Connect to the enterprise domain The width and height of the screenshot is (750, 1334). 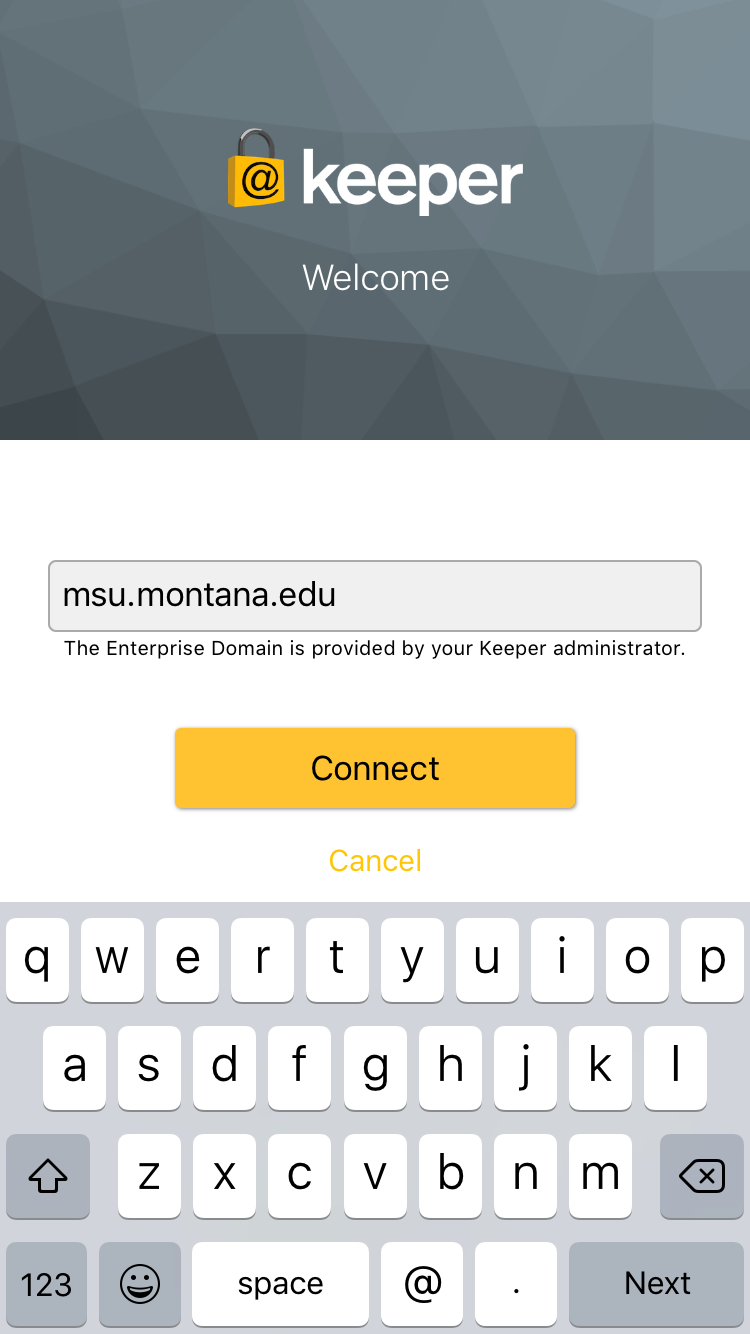[375, 768]
